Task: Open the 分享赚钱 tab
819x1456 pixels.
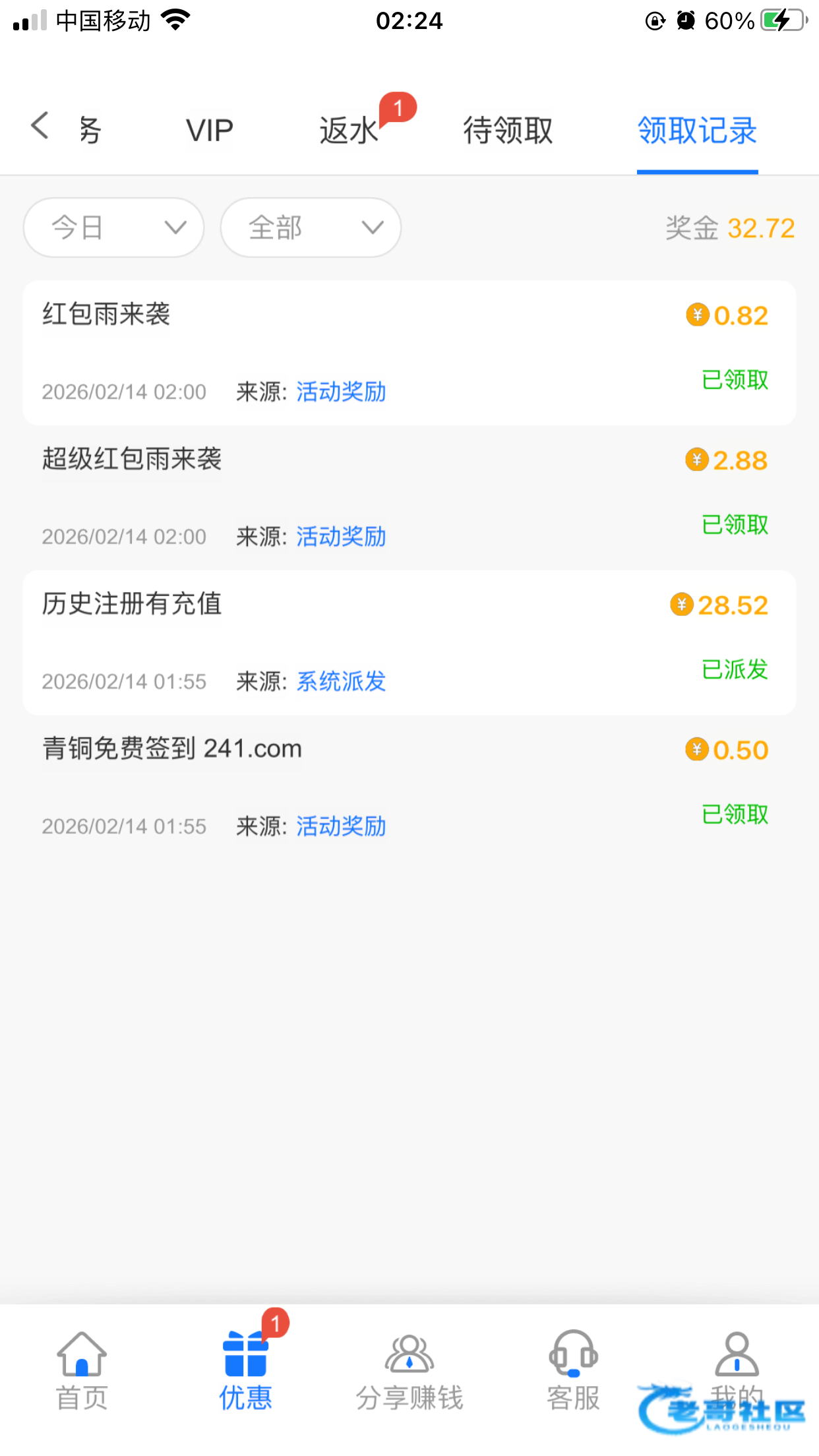Action: pyautogui.click(x=409, y=1370)
